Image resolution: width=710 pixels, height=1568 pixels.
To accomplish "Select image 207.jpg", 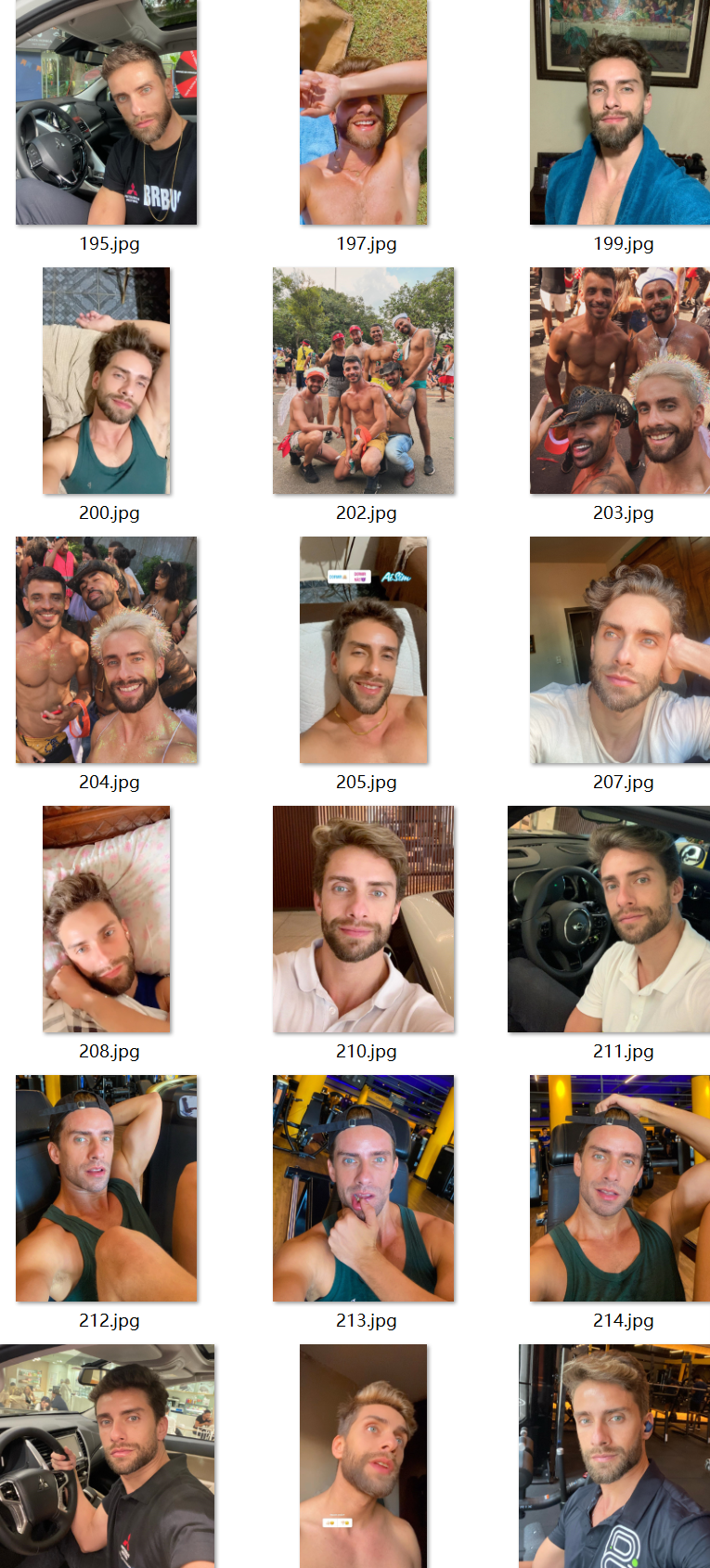I will 619,650.
